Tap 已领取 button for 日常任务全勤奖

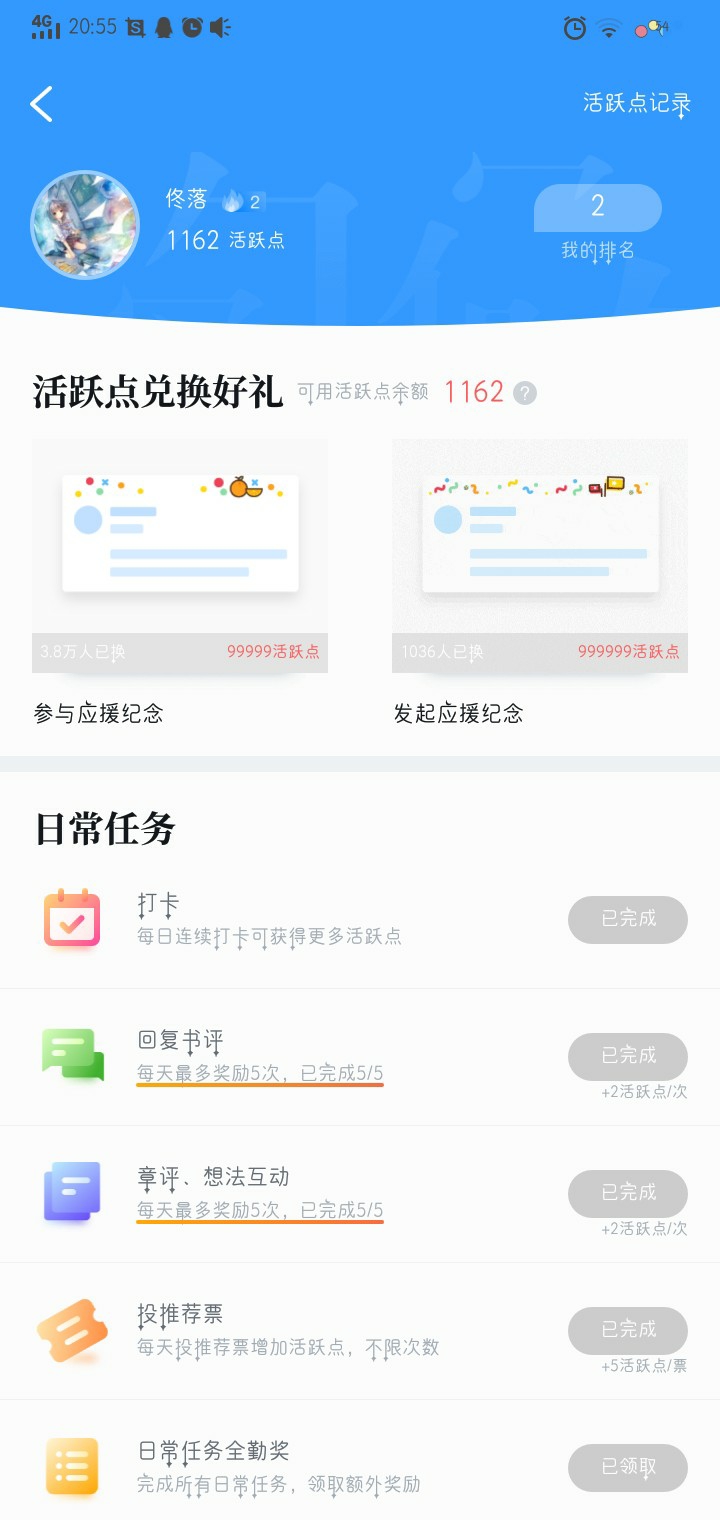(628, 1467)
